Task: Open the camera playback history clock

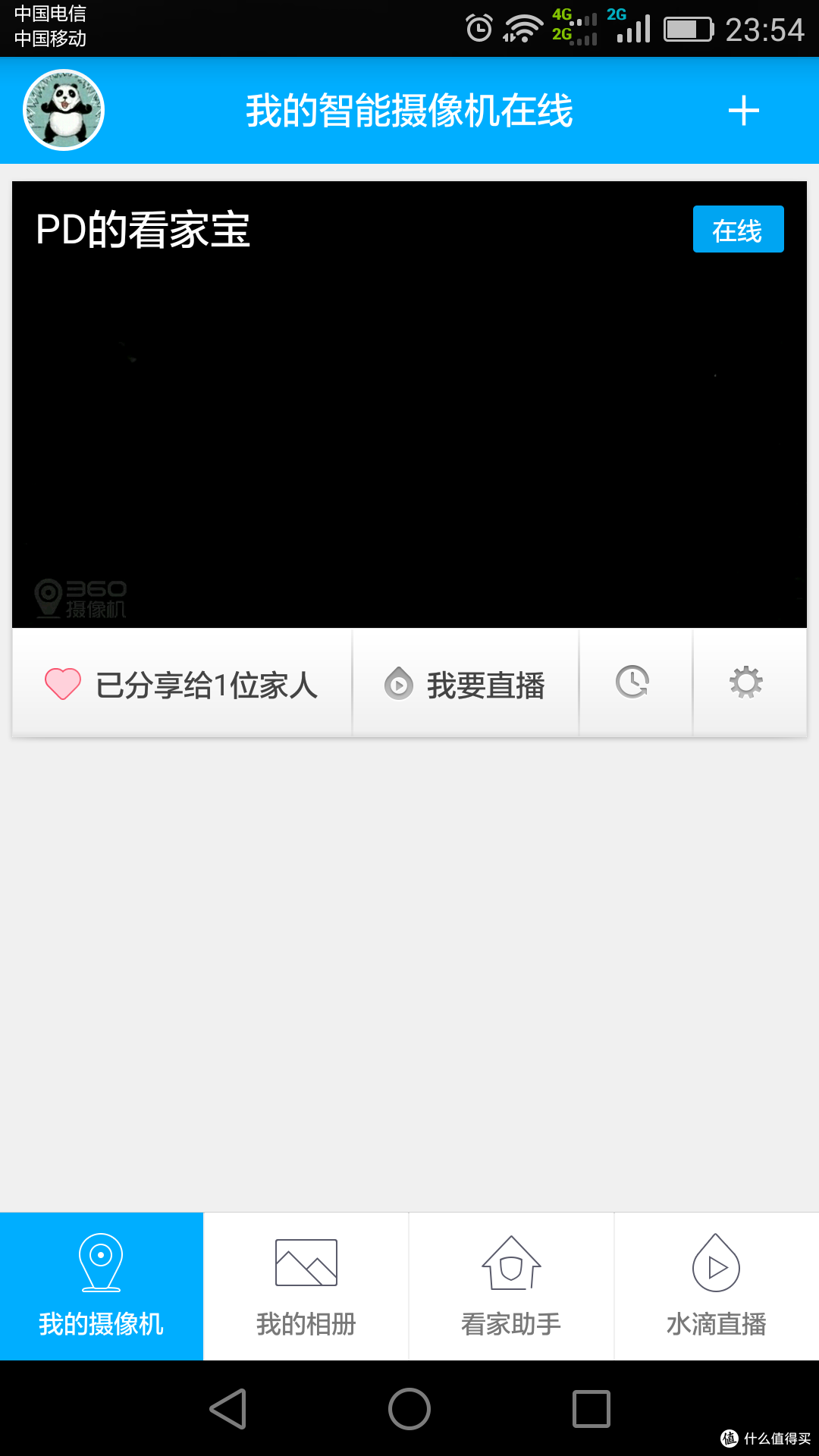Action: click(x=633, y=682)
